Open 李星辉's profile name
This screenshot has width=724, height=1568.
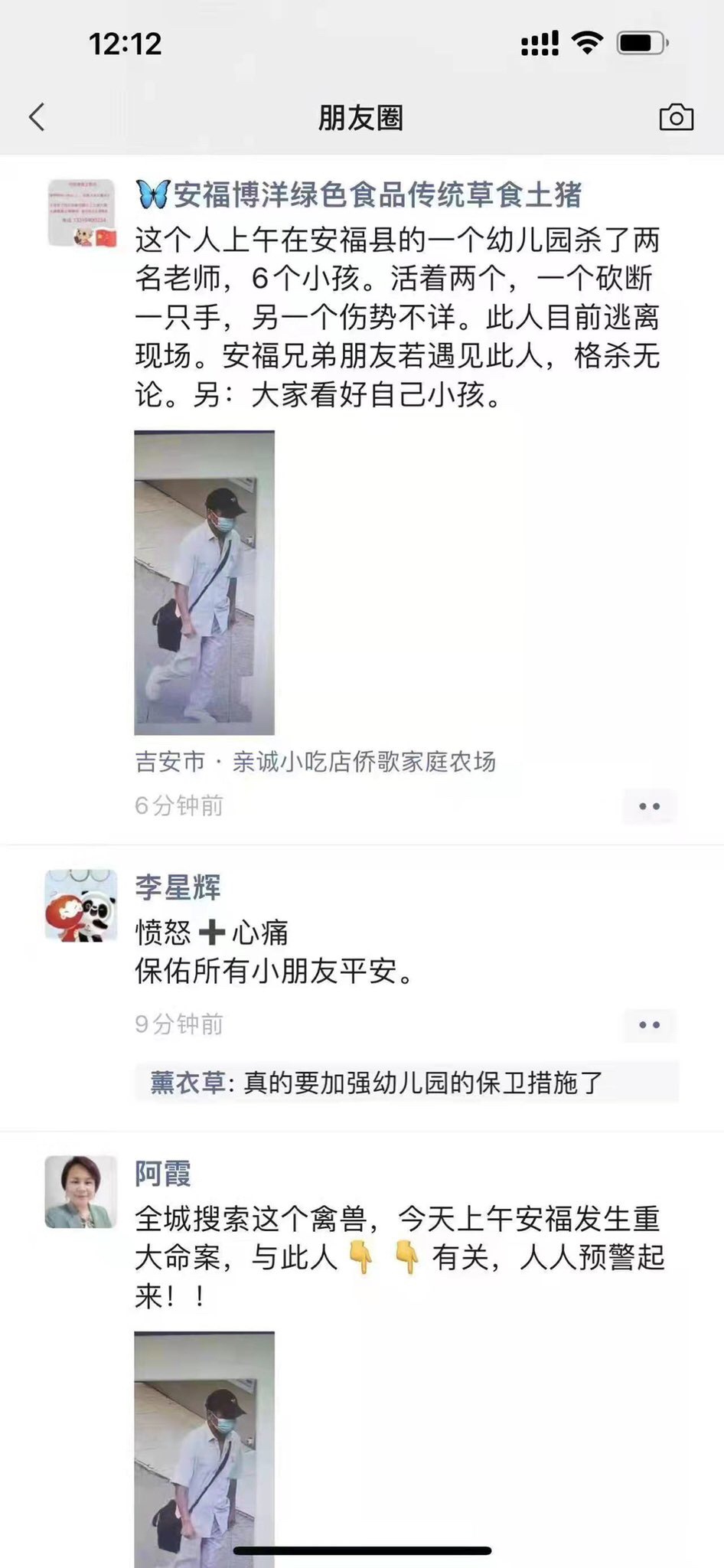[x=178, y=888]
